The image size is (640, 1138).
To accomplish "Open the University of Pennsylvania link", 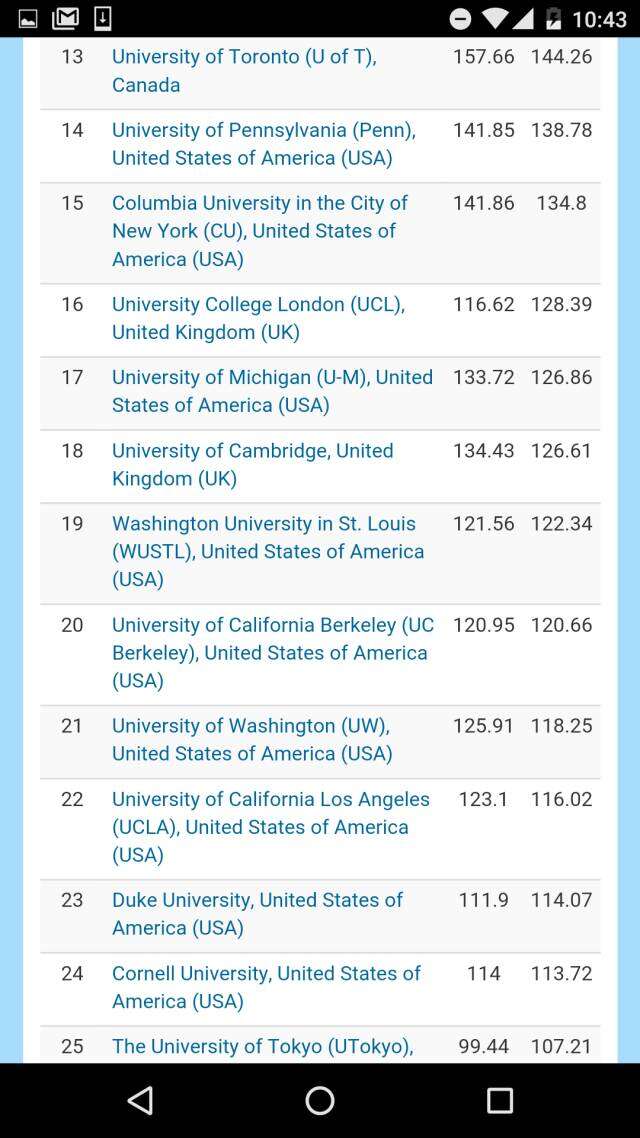I will [x=264, y=131].
